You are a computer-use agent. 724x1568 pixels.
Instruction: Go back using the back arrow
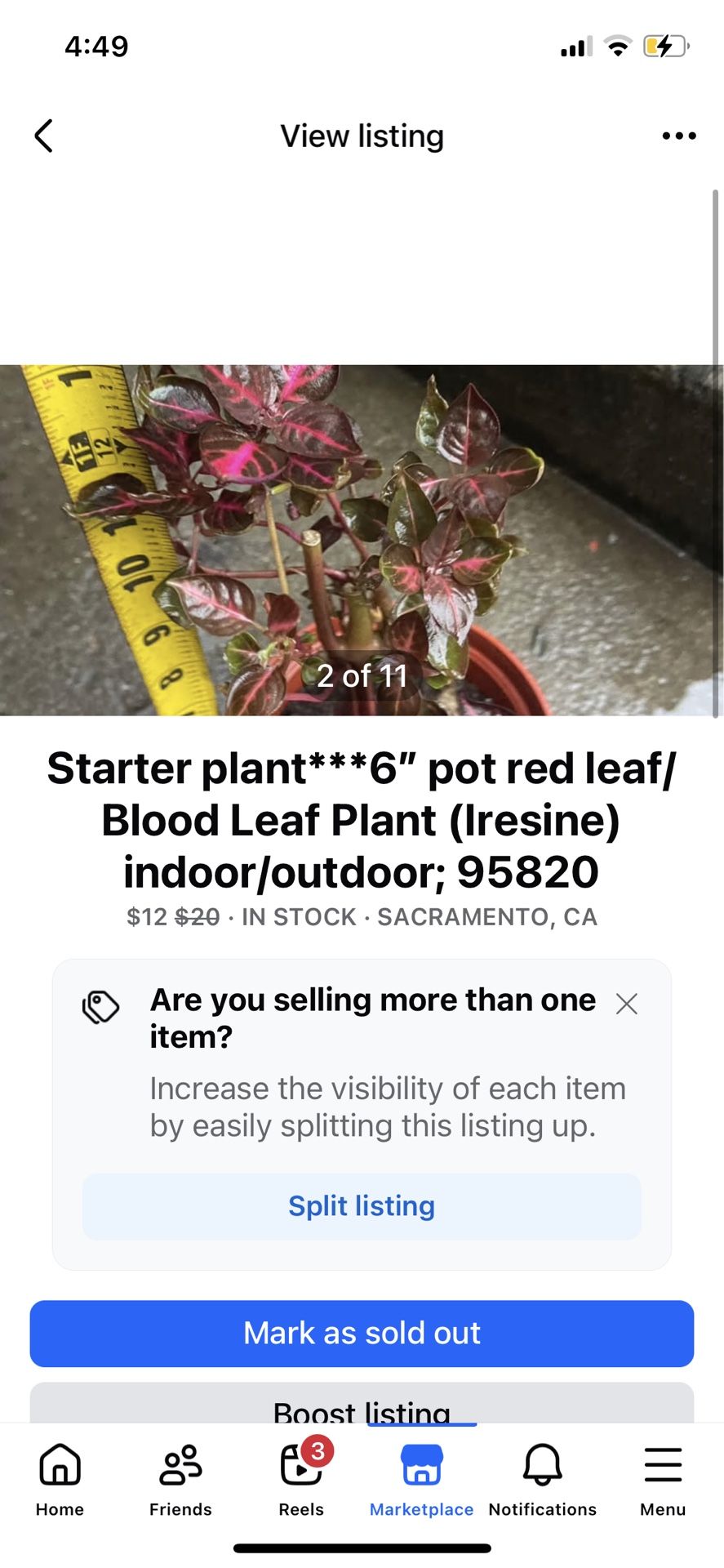[44, 136]
